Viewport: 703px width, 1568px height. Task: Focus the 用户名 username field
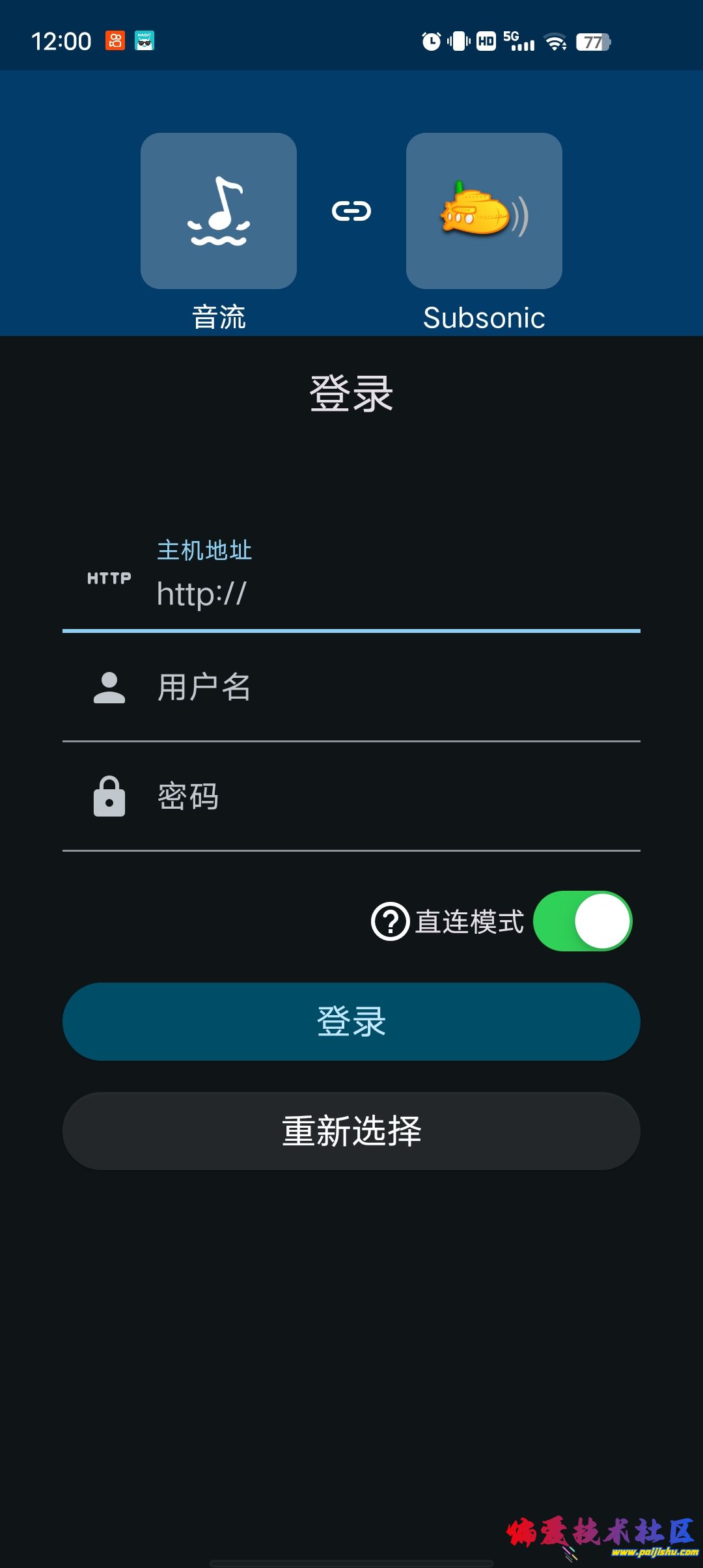pos(391,688)
